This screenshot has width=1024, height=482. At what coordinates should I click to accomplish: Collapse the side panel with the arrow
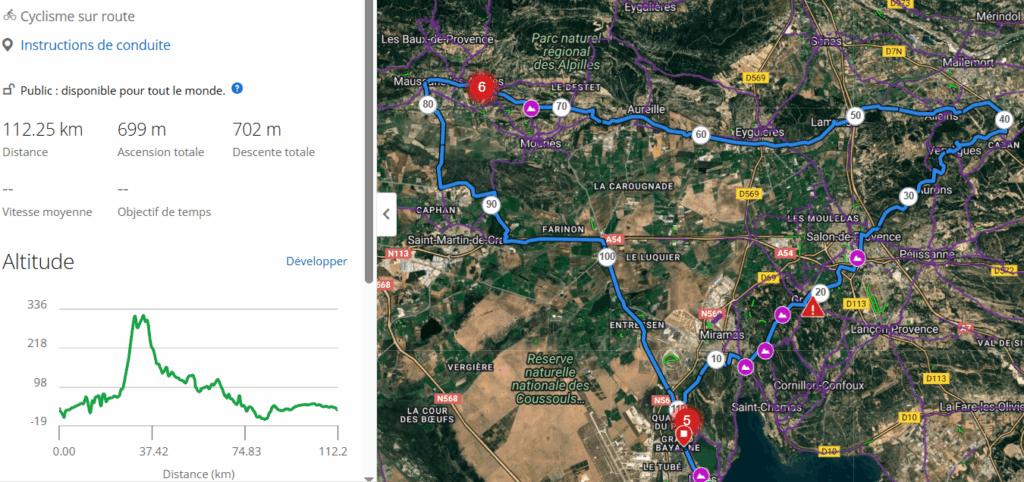tap(388, 213)
